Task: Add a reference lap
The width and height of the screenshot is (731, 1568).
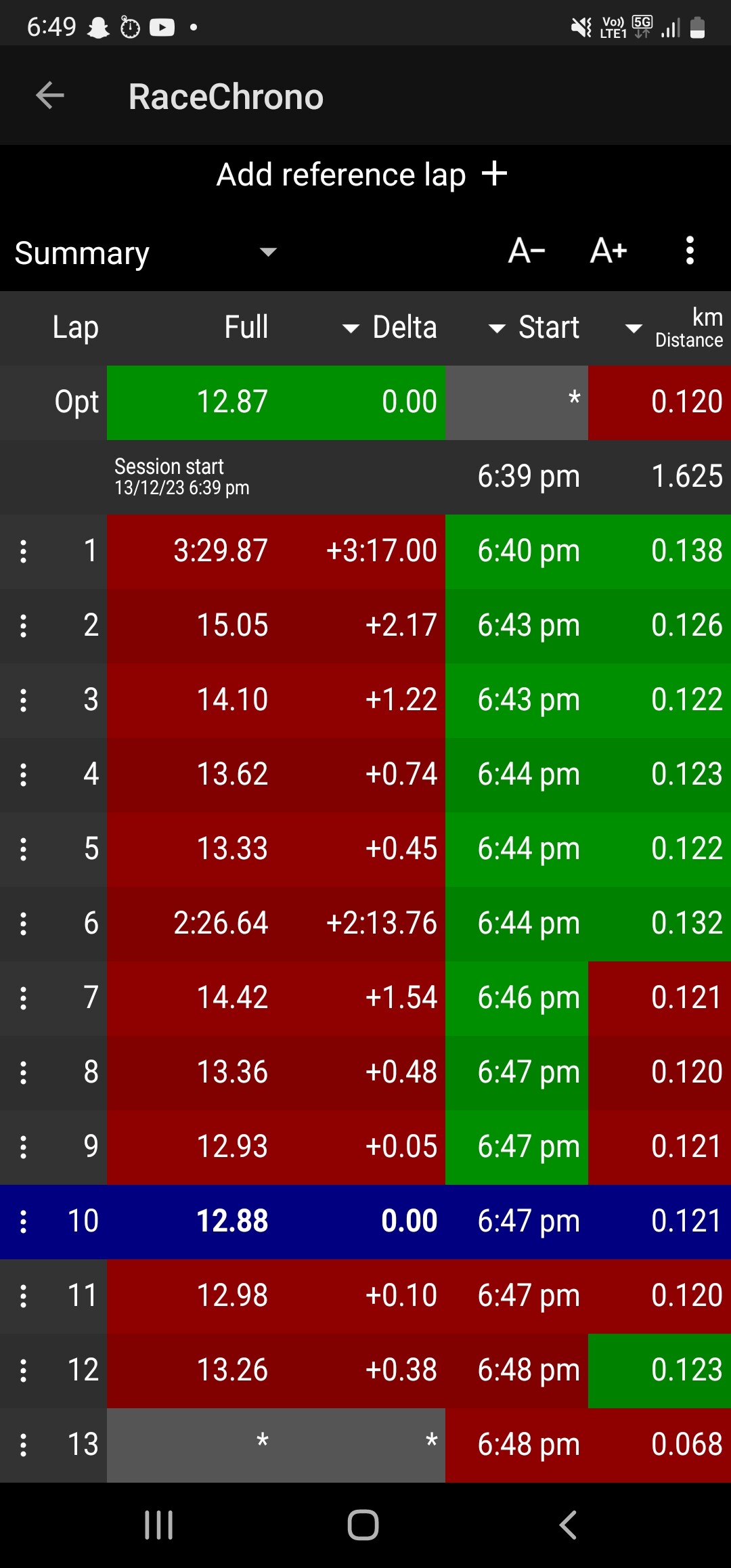Action: (x=362, y=175)
